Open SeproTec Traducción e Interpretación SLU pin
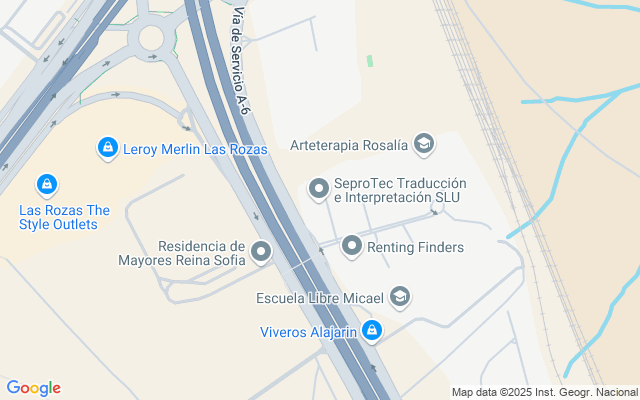The image size is (640, 400). (x=319, y=190)
